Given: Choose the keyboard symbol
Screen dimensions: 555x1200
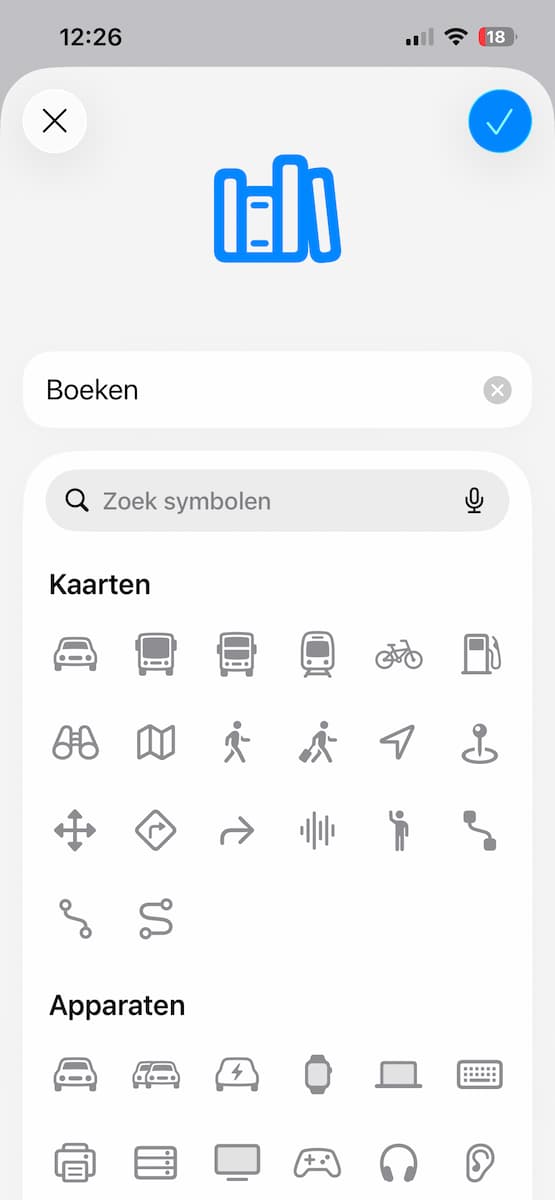Looking at the screenshot, I should [x=480, y=1075].
